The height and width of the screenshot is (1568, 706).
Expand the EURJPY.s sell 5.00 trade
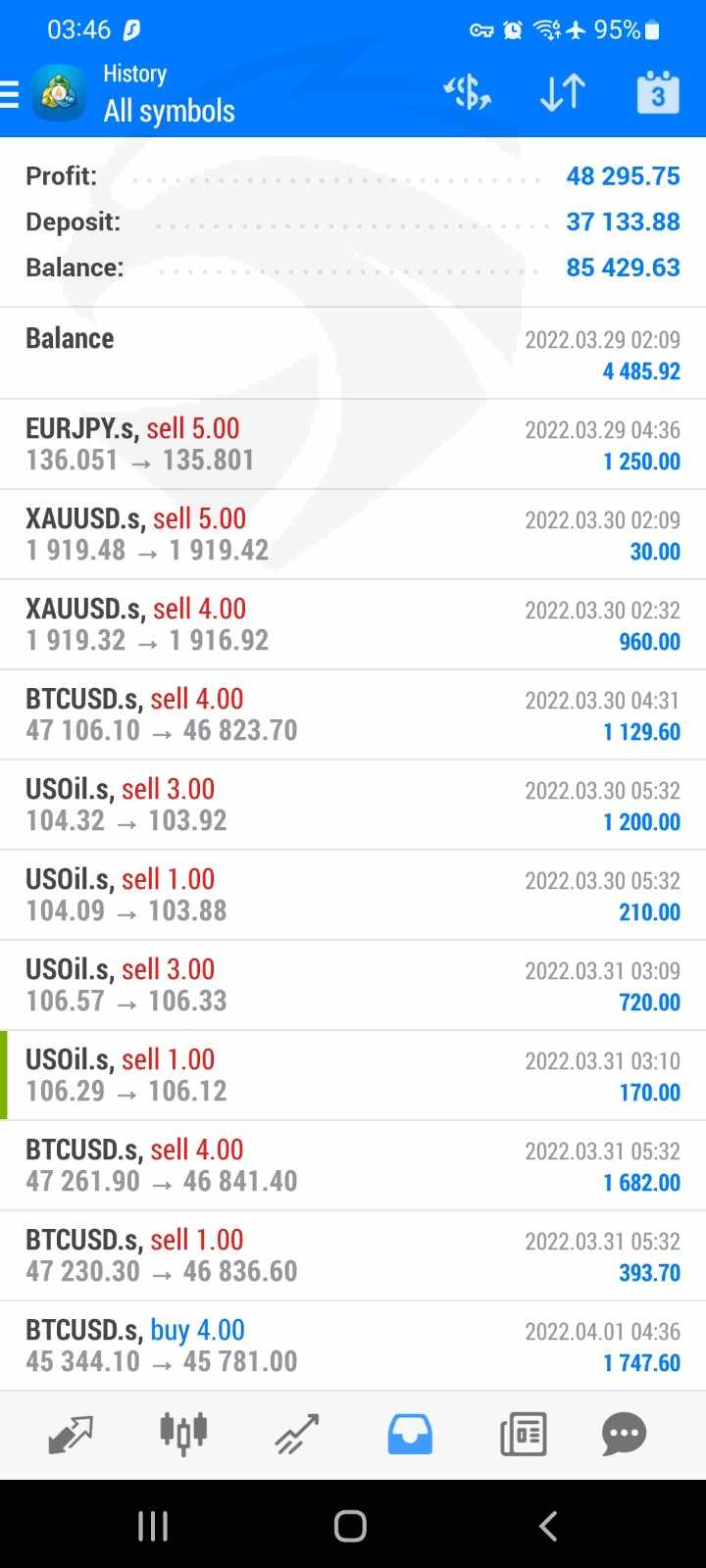(353, 444)
